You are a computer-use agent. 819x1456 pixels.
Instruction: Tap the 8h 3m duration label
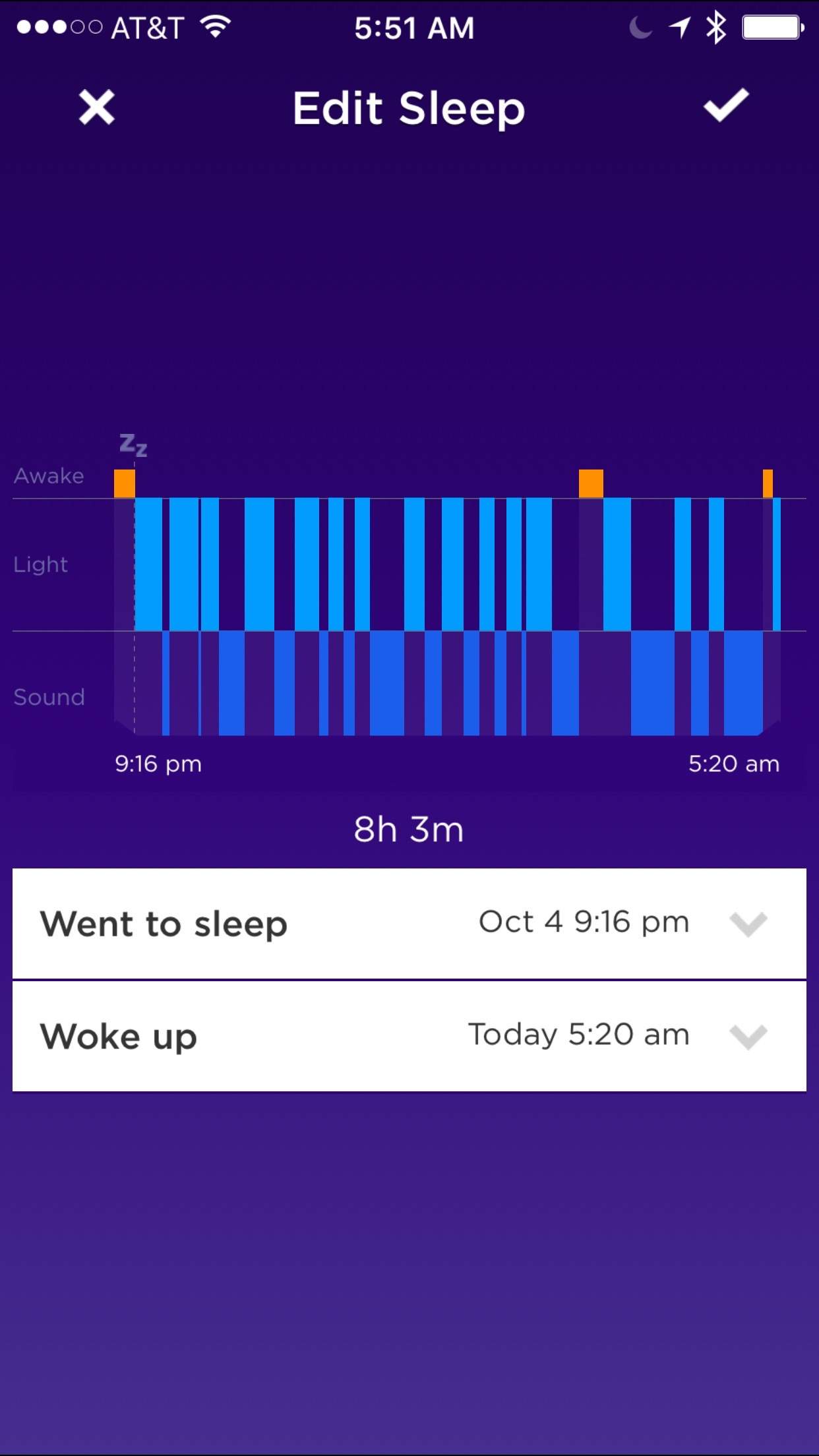(409, 830)
